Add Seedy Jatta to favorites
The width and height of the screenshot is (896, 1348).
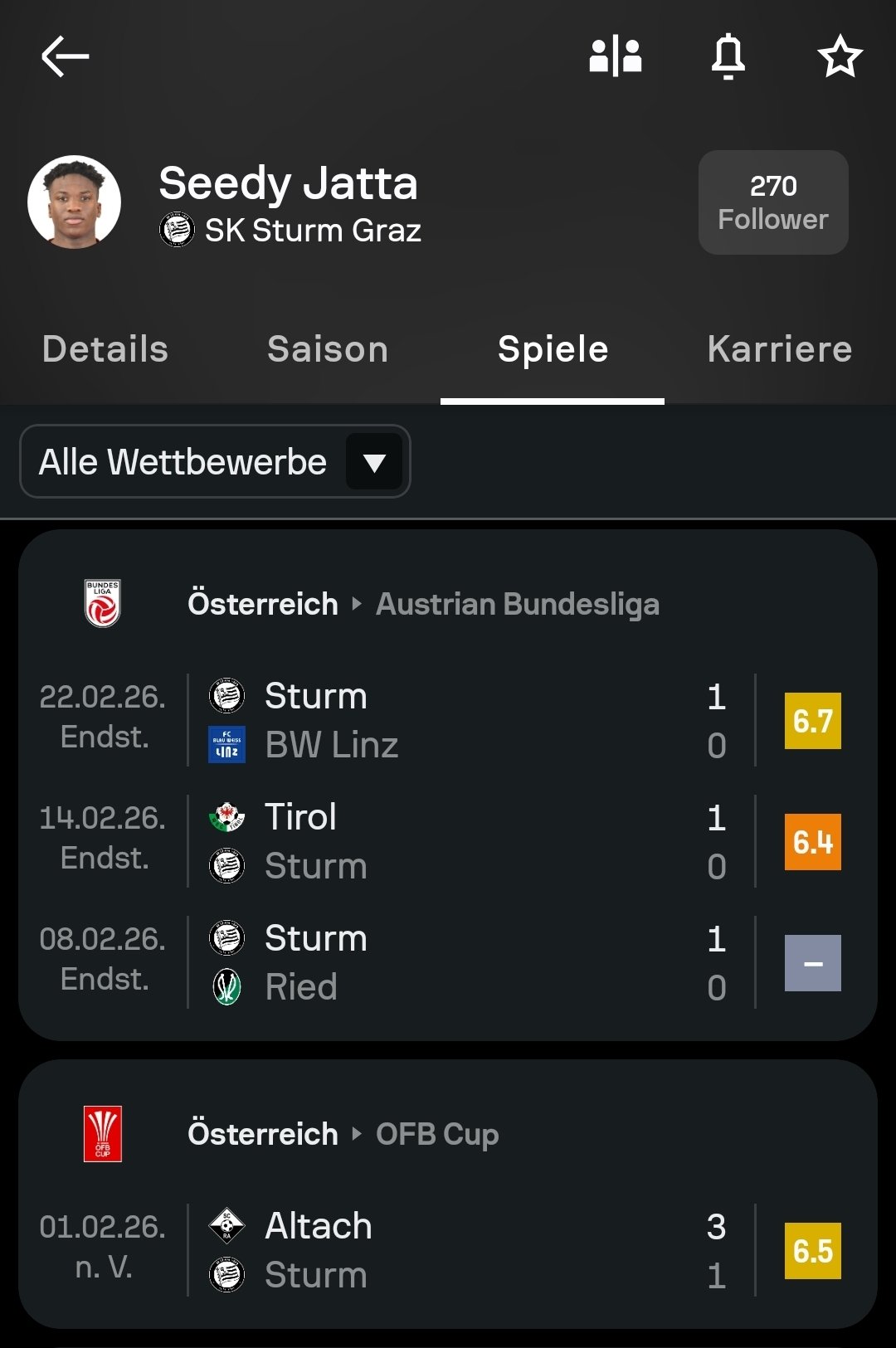tap(840, 56)
